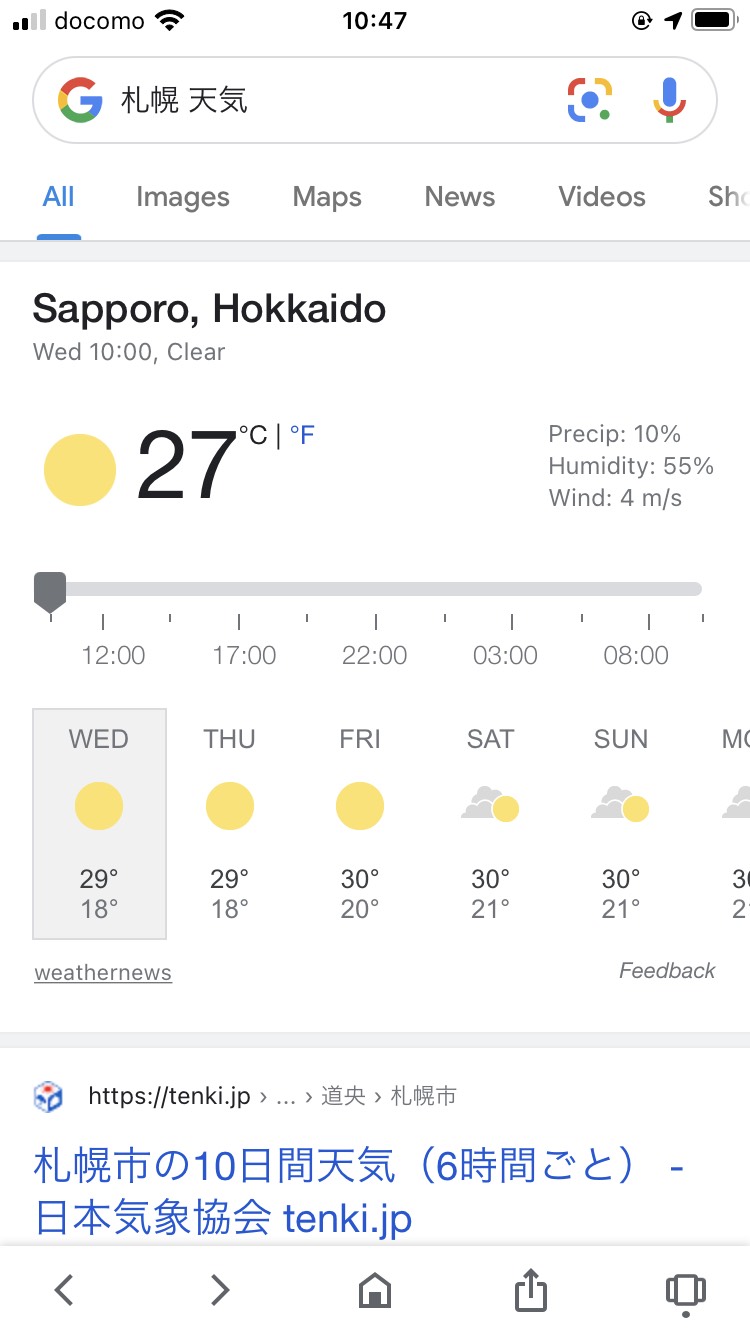Select the SUN forecast day
The image size is (750, 1334).
621,824
